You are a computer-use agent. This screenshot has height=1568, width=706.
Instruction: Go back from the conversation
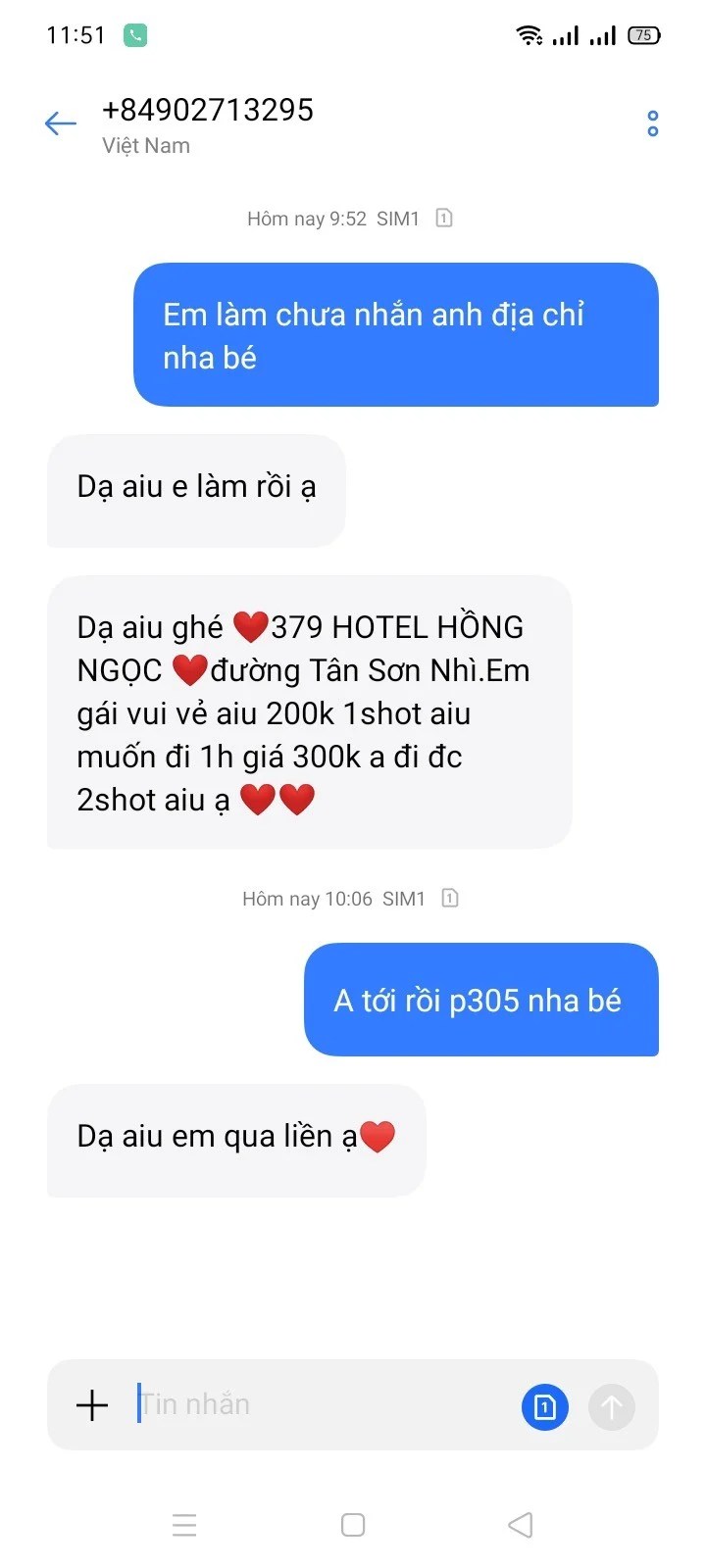point(61,123)
